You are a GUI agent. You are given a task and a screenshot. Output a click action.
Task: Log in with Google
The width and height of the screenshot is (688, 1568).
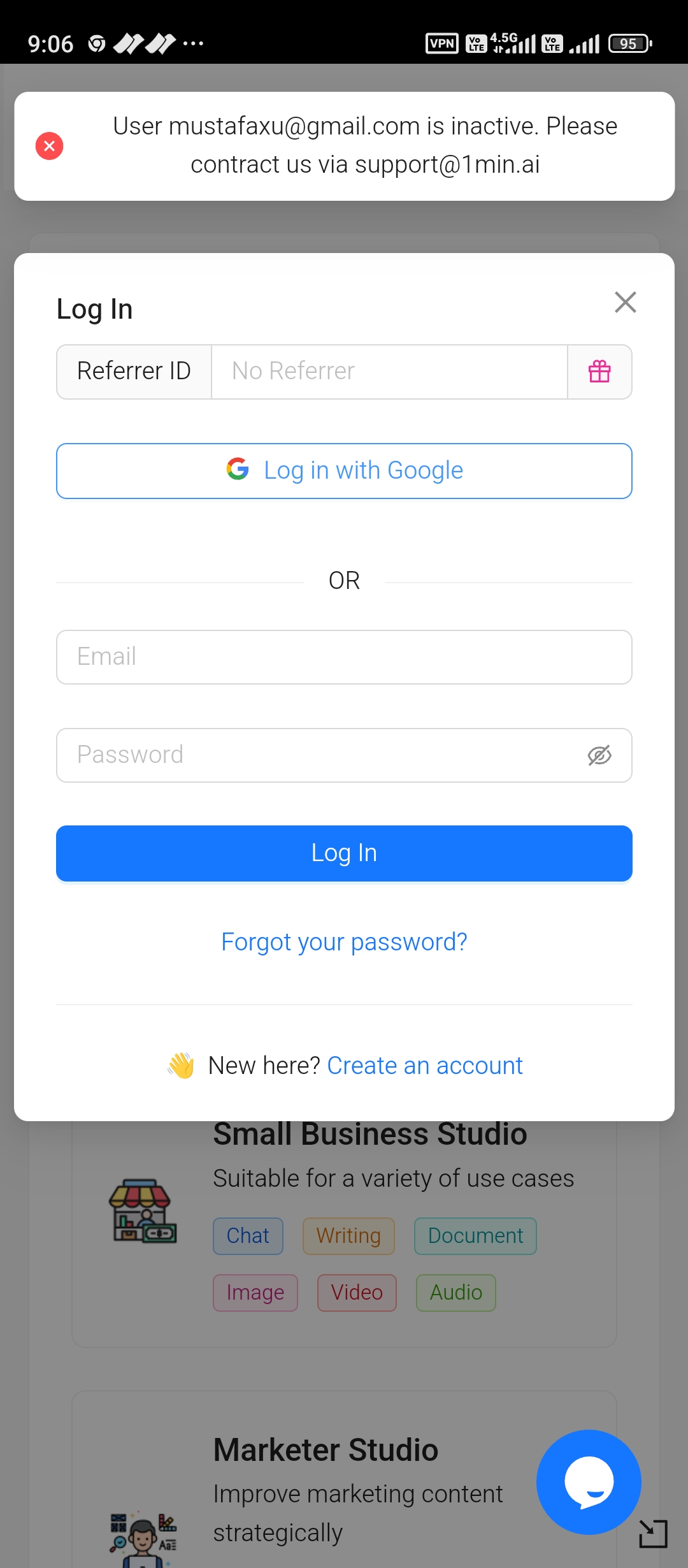pyautogui.click(x=344, y=471)
